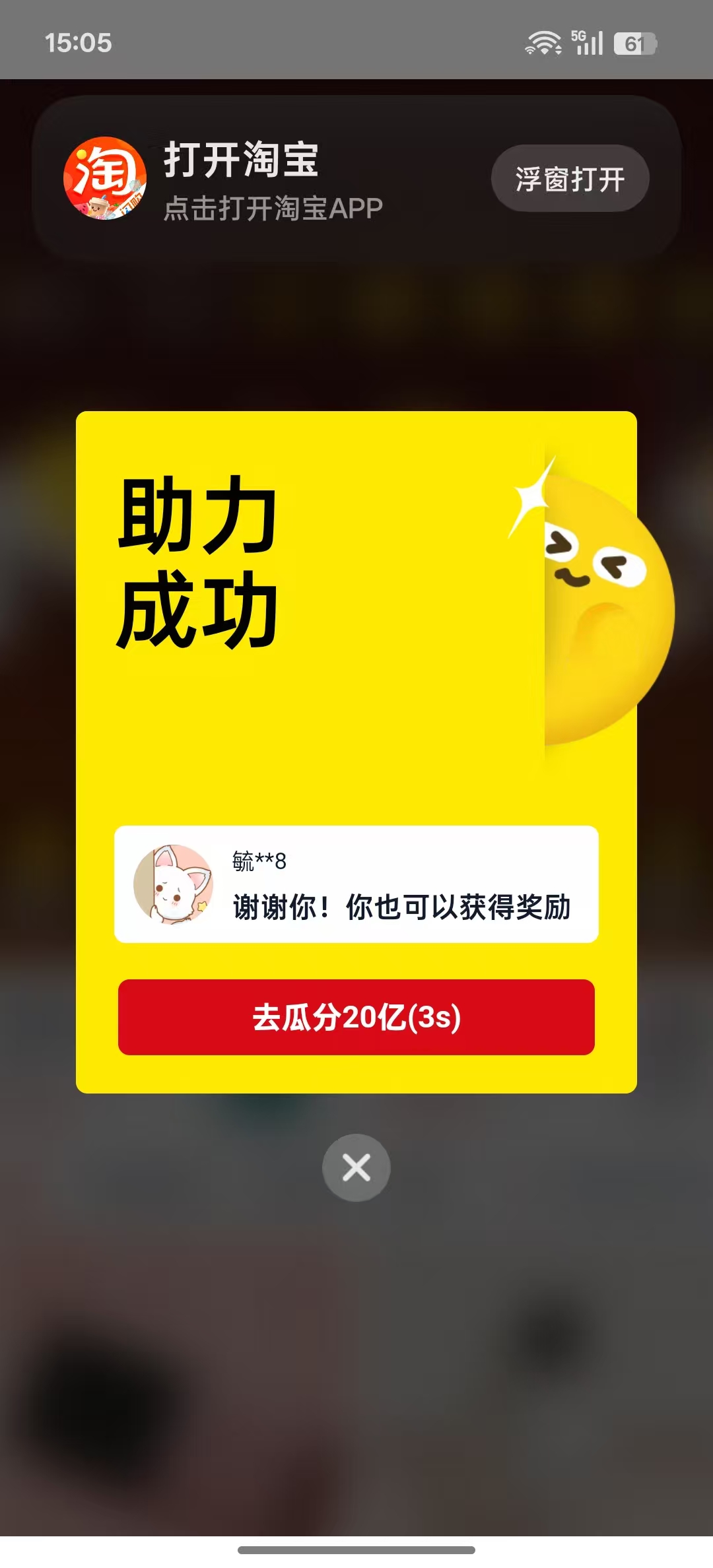Image resolution: width=713 pixels, height=1568 pixels.
Task: Dismiss the 助力成功 popup
Action: 356,1167
